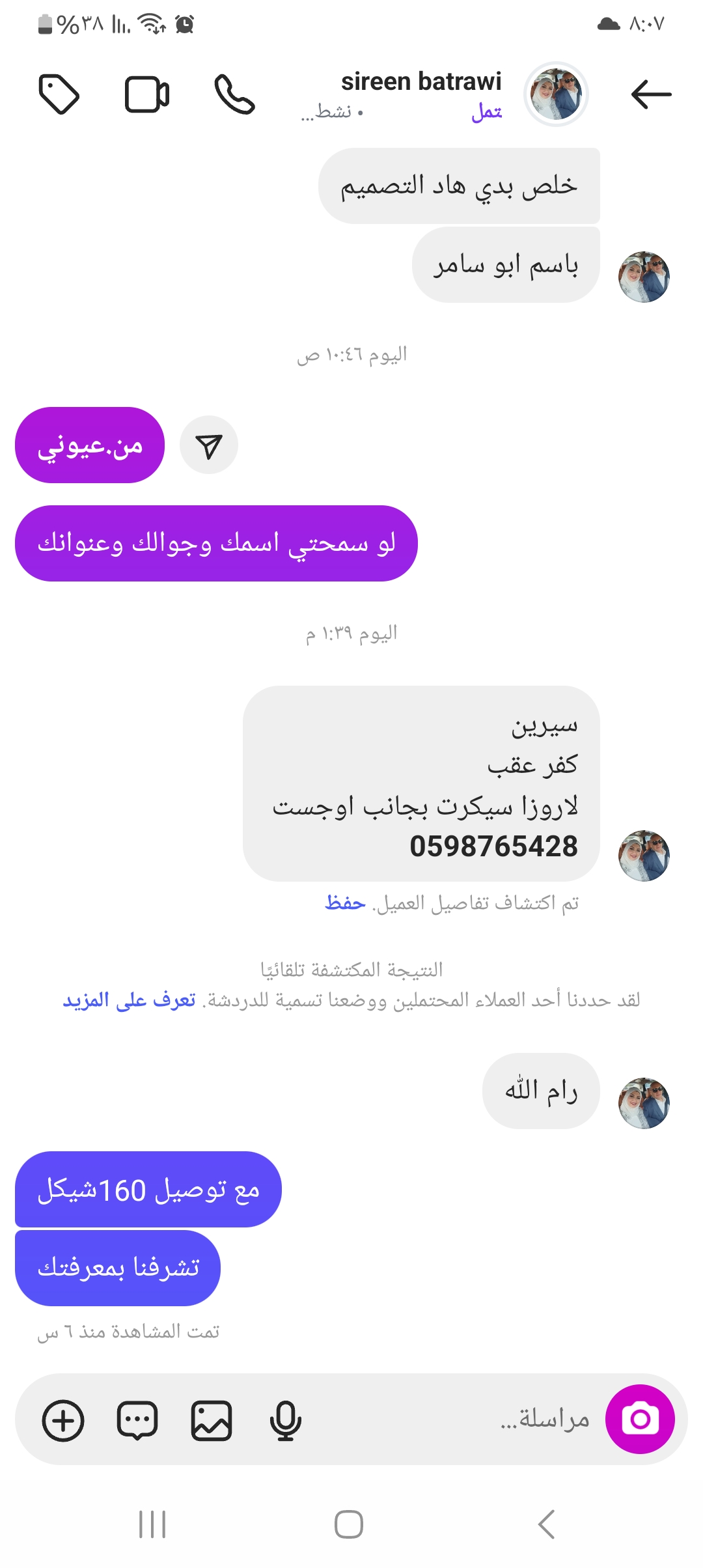This screenshot has width=703, height=1568.
Task: Focus the مراسلة message input field
Action: point(456,1419)
